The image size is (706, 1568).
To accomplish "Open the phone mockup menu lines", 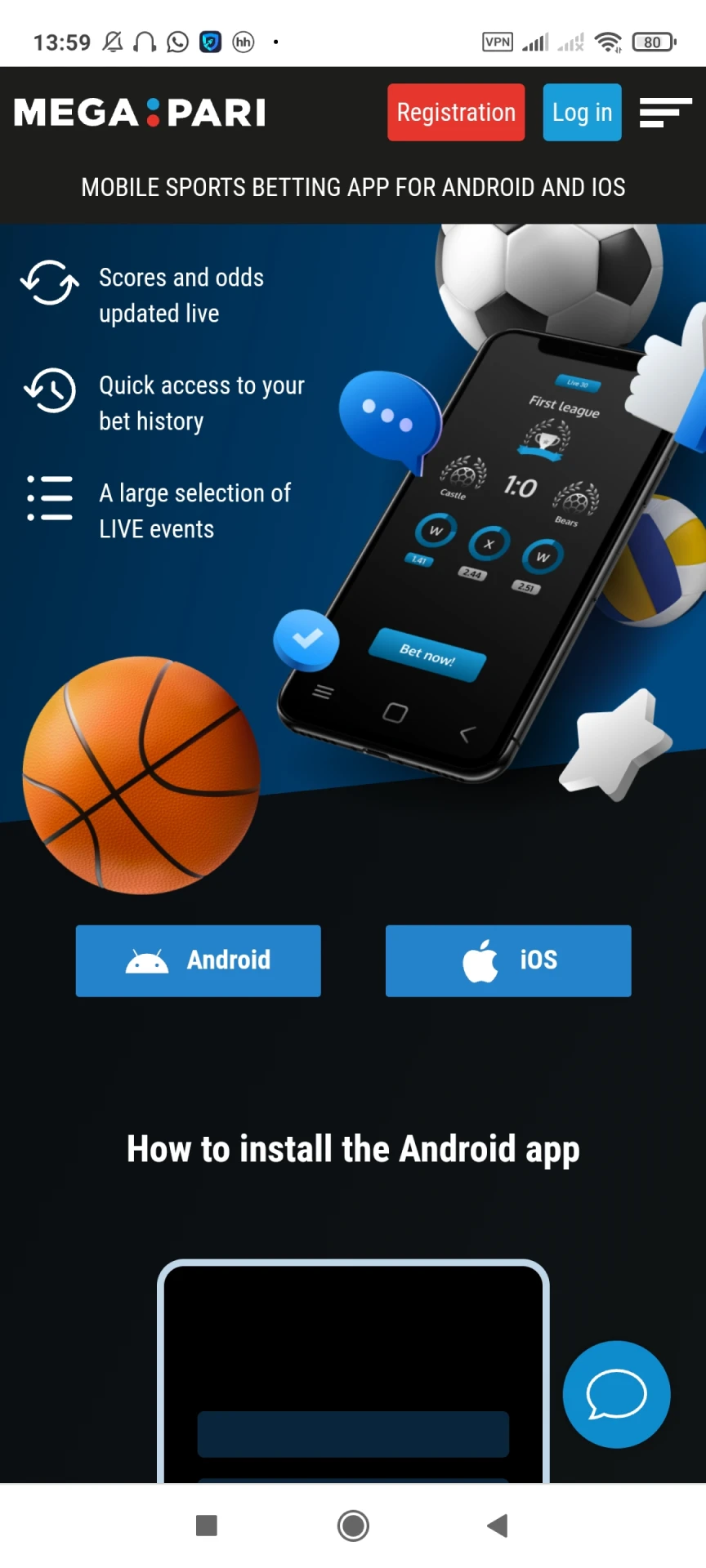I will pyautogui.click(x=322, y=692).
